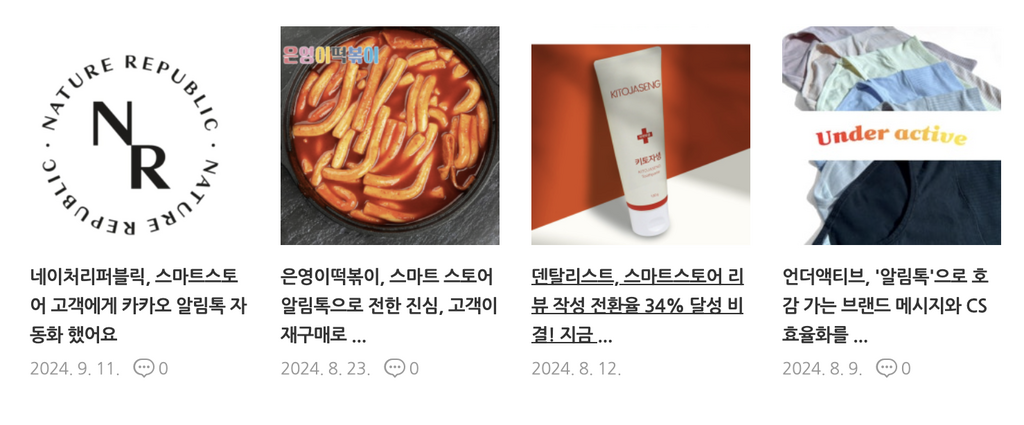Open the 덴탈리스트 toothpaste image card

click(640, 144)
